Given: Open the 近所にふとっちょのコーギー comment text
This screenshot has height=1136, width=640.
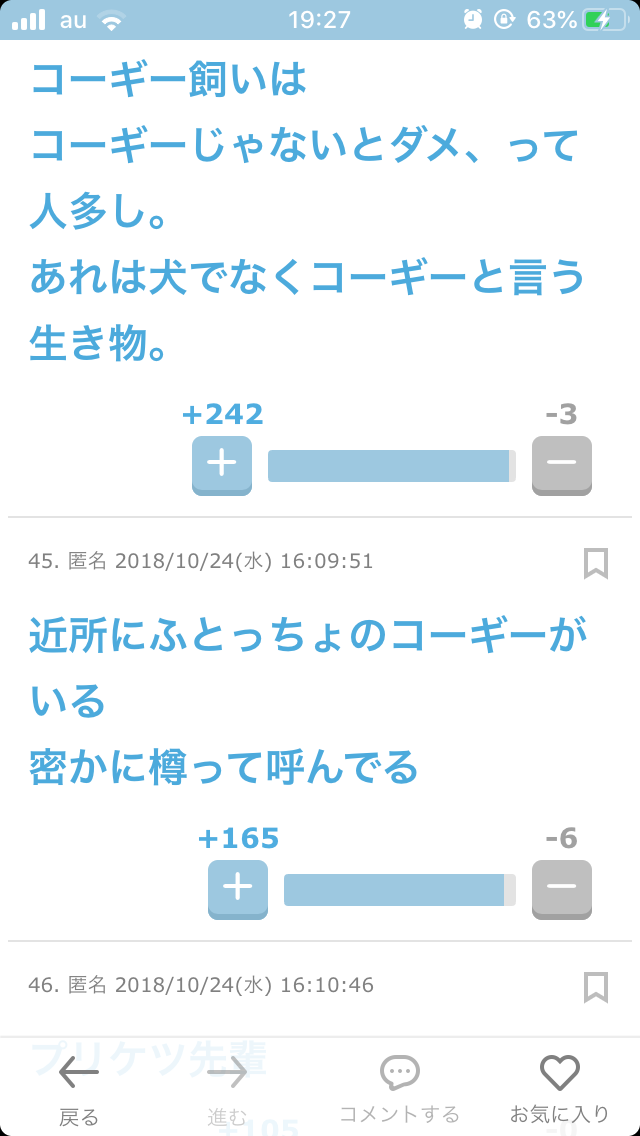Looking at the screenshot, I should (300, 700).
